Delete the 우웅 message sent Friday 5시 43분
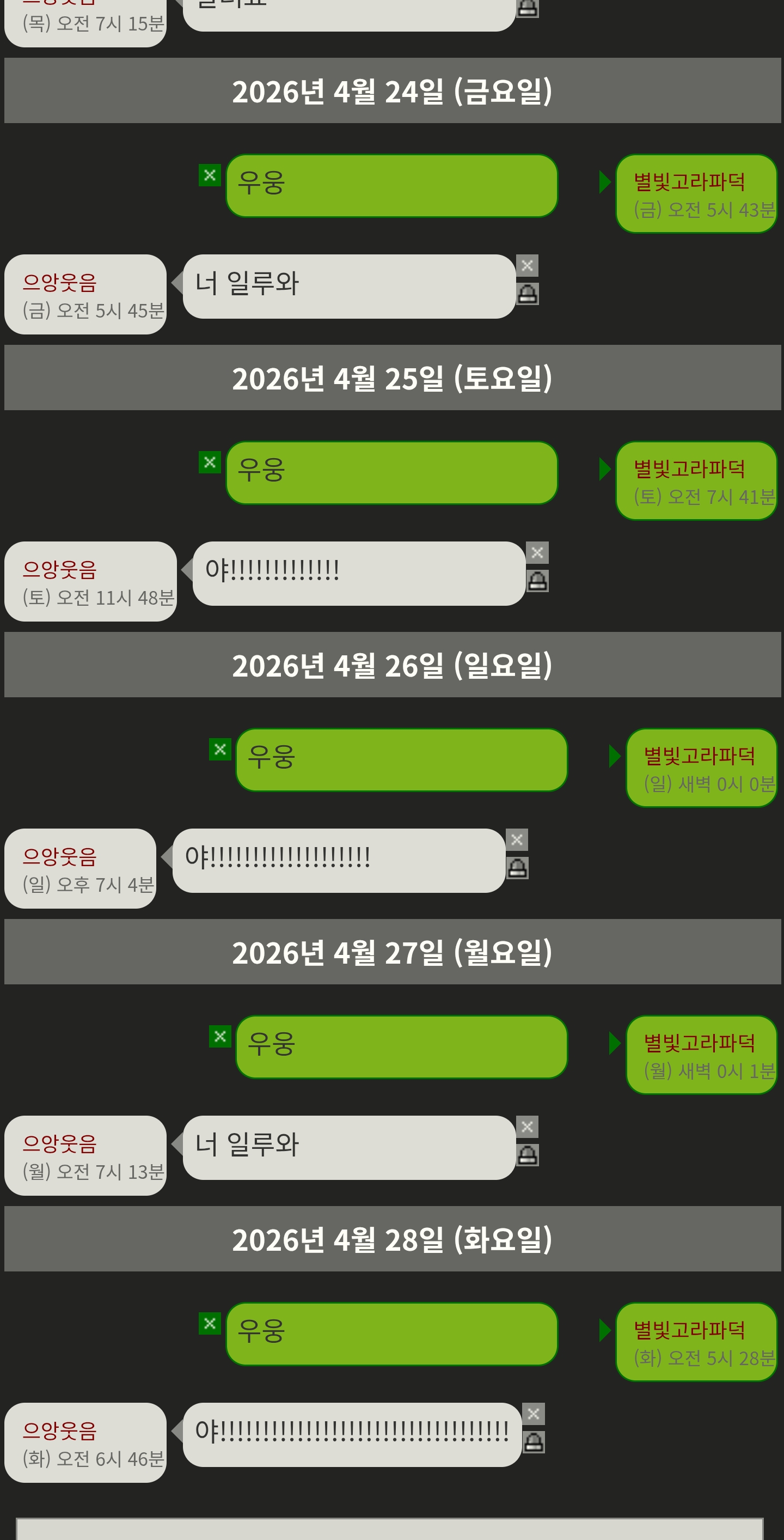784x1540 pixels. coord(210,175)
